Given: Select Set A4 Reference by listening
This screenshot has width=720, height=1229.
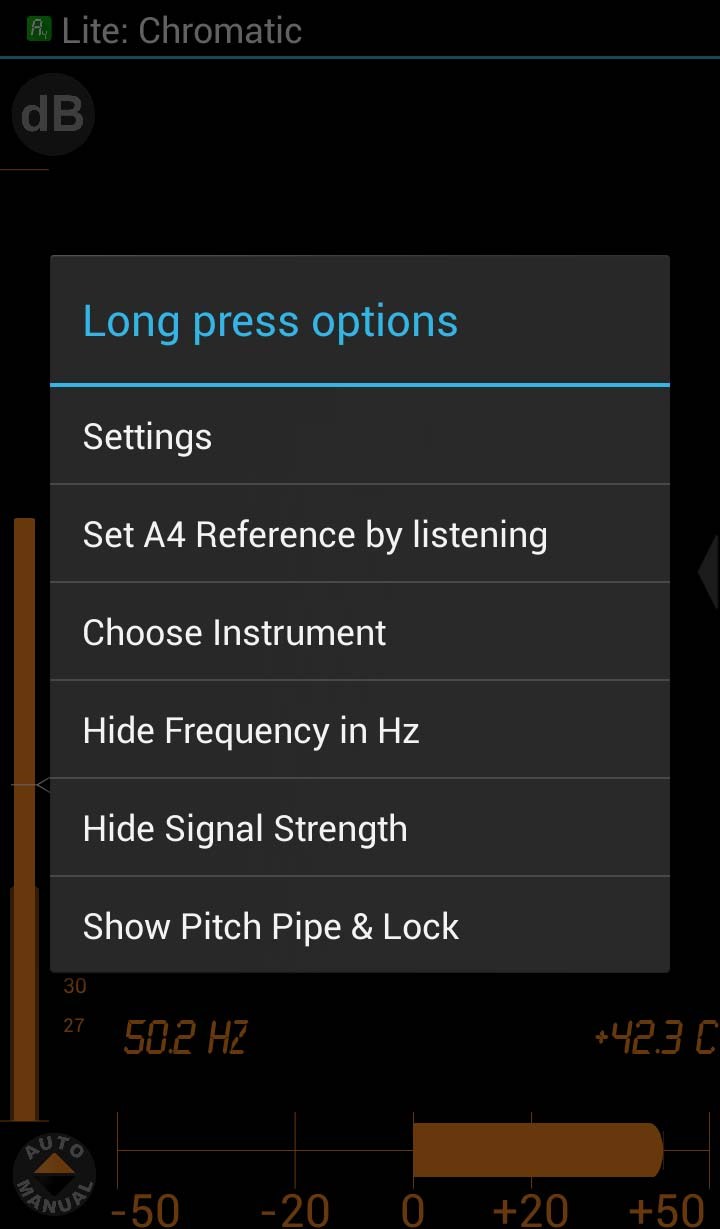Looking at the screenshot, I should pos(359,535).
